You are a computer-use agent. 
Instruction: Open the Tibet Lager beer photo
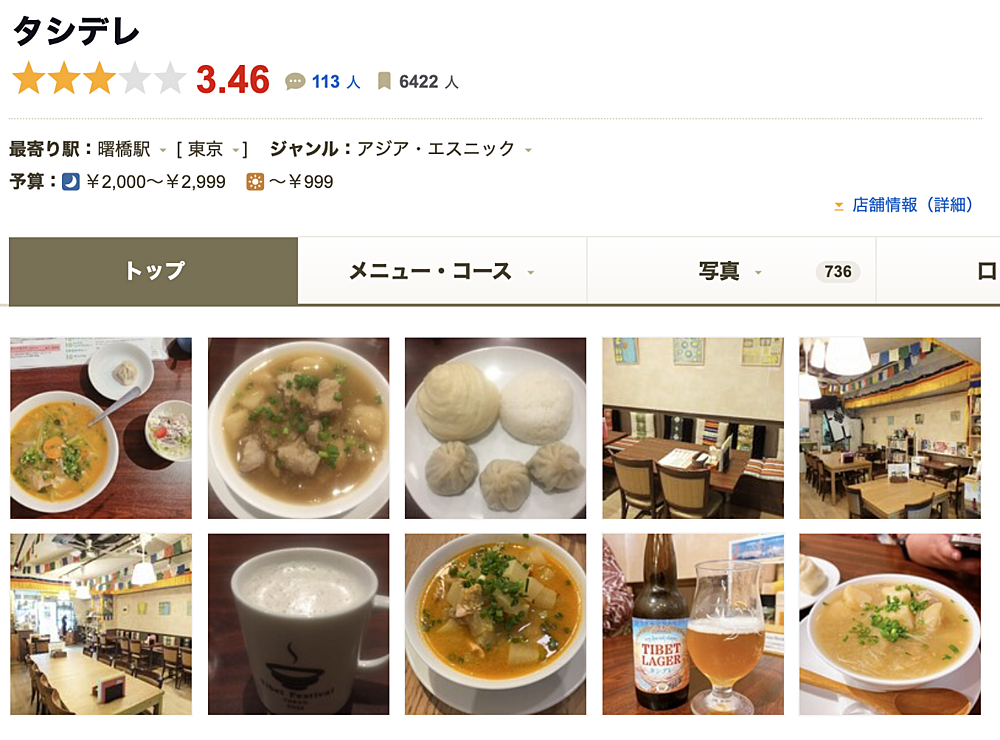692,624
